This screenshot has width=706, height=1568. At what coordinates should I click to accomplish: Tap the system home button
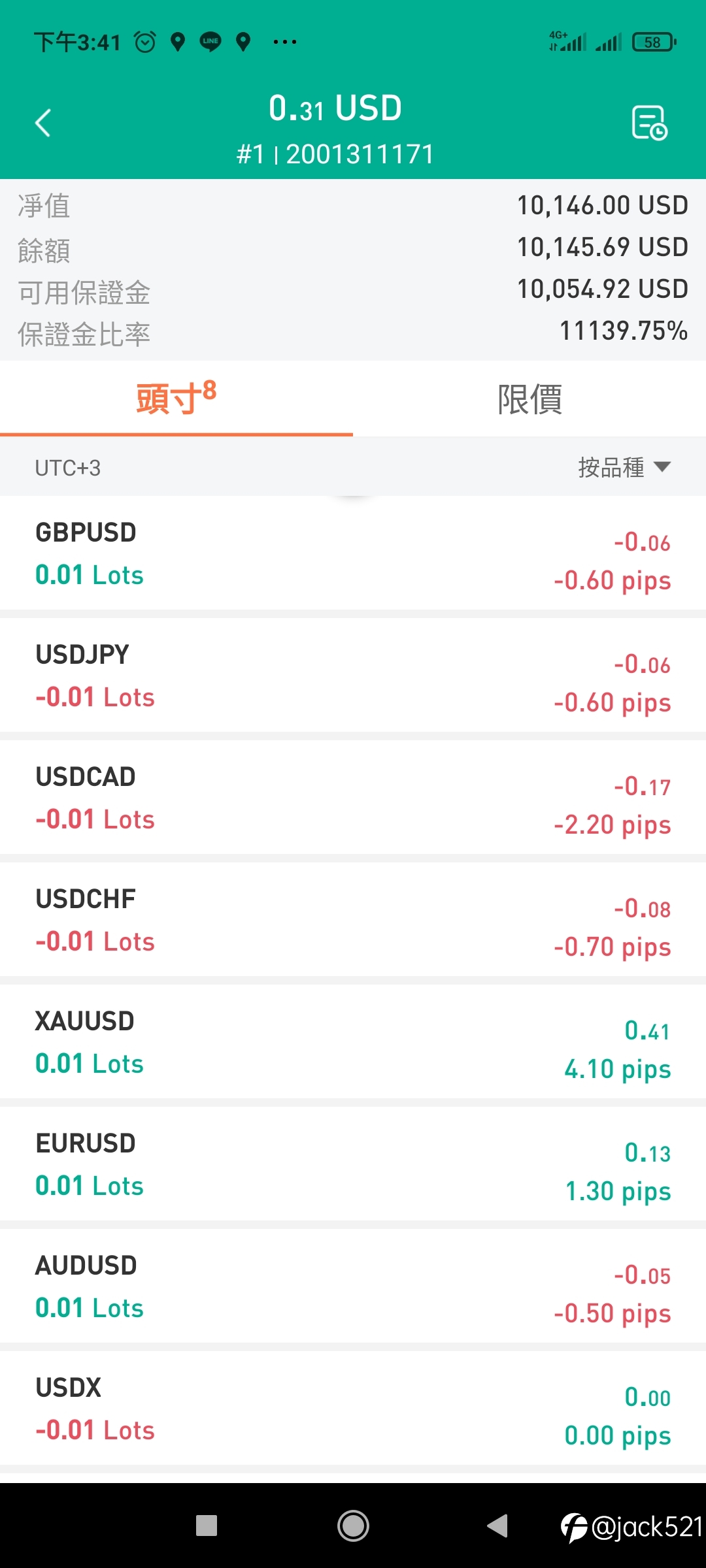pyautogui.click(x=353, y=1526)
